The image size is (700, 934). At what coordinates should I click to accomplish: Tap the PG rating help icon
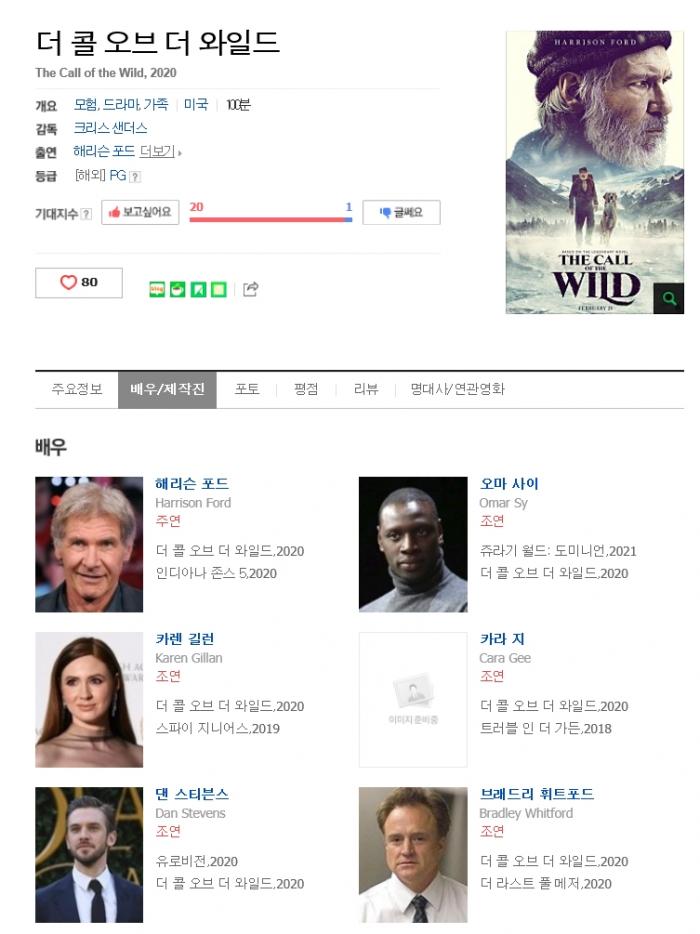click(x=135, y=176)
